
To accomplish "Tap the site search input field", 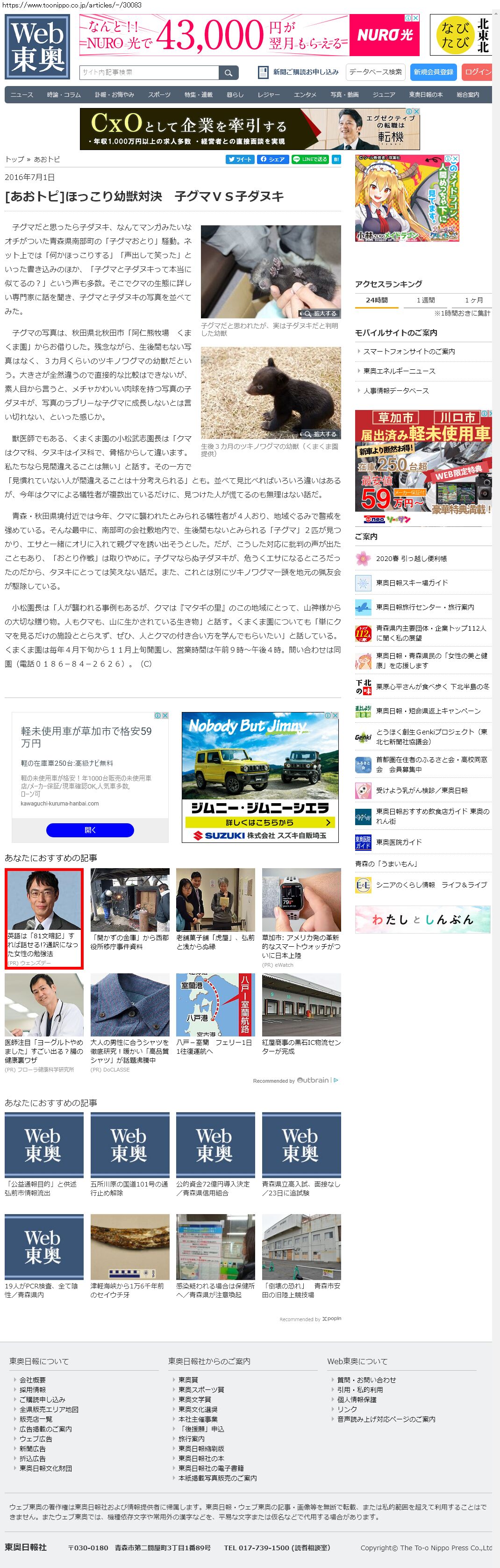I will [x=149, y=72].
